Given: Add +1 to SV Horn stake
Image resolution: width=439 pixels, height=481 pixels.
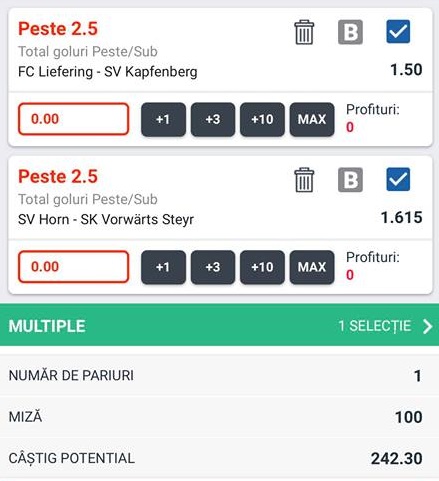Looking at the screenshot, I should [163, 267].
